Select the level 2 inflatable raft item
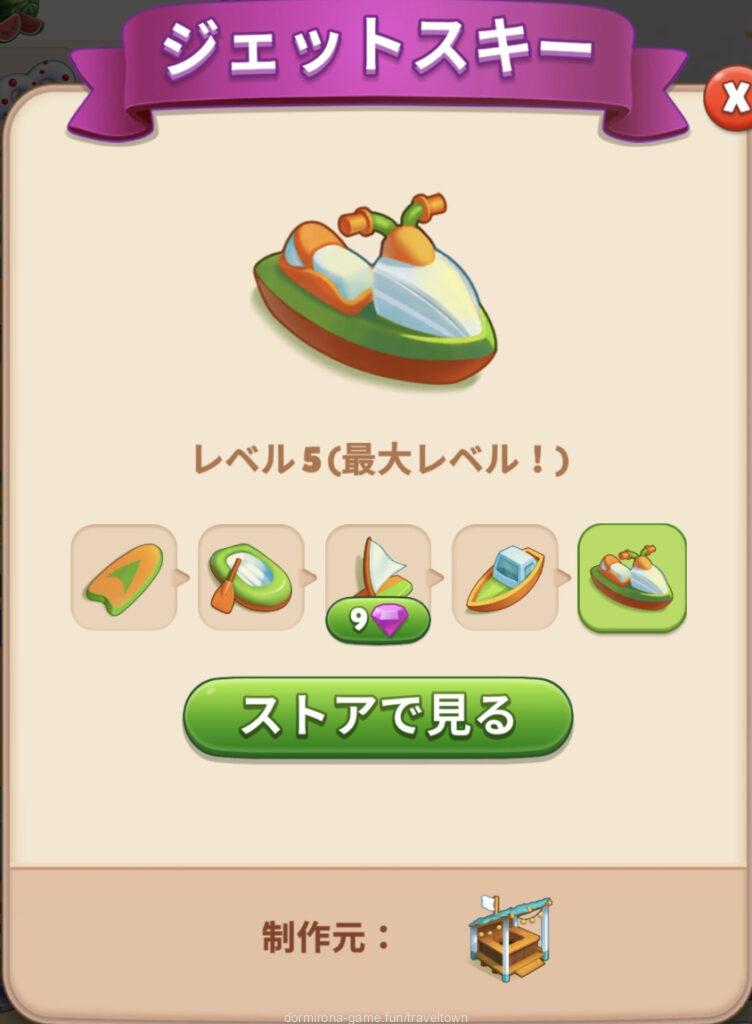The width and height of the screenshot is (752, 1024). [251, 578]
